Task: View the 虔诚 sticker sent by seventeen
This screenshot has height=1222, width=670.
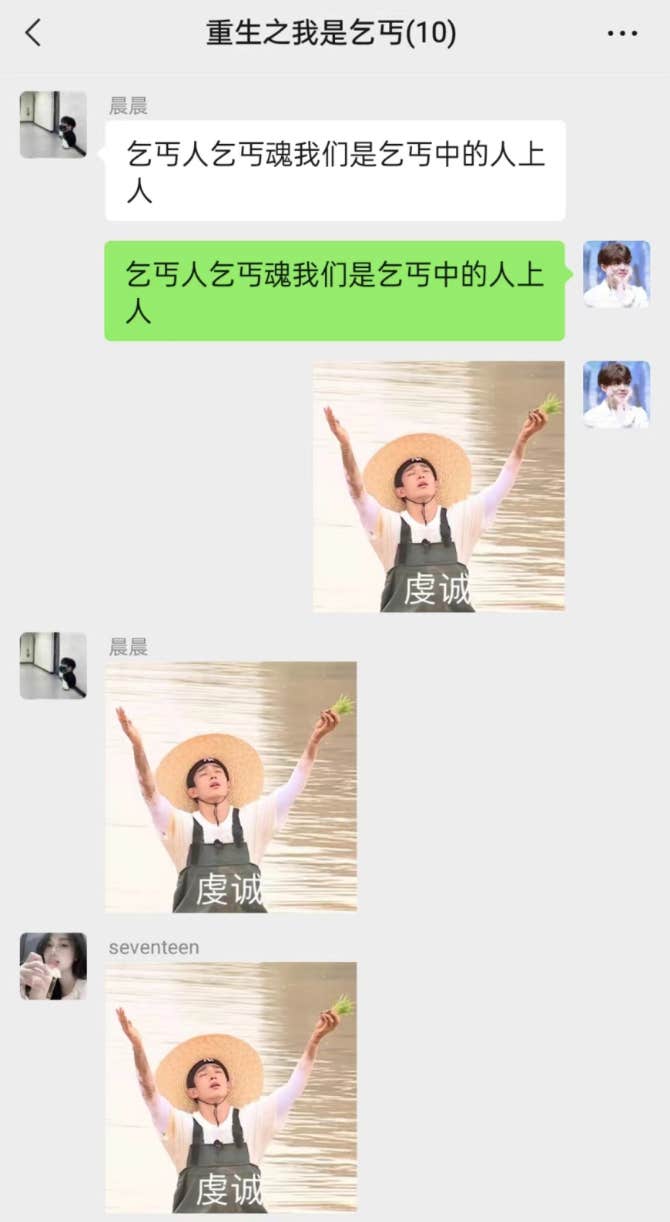Action: [231, 1086]
